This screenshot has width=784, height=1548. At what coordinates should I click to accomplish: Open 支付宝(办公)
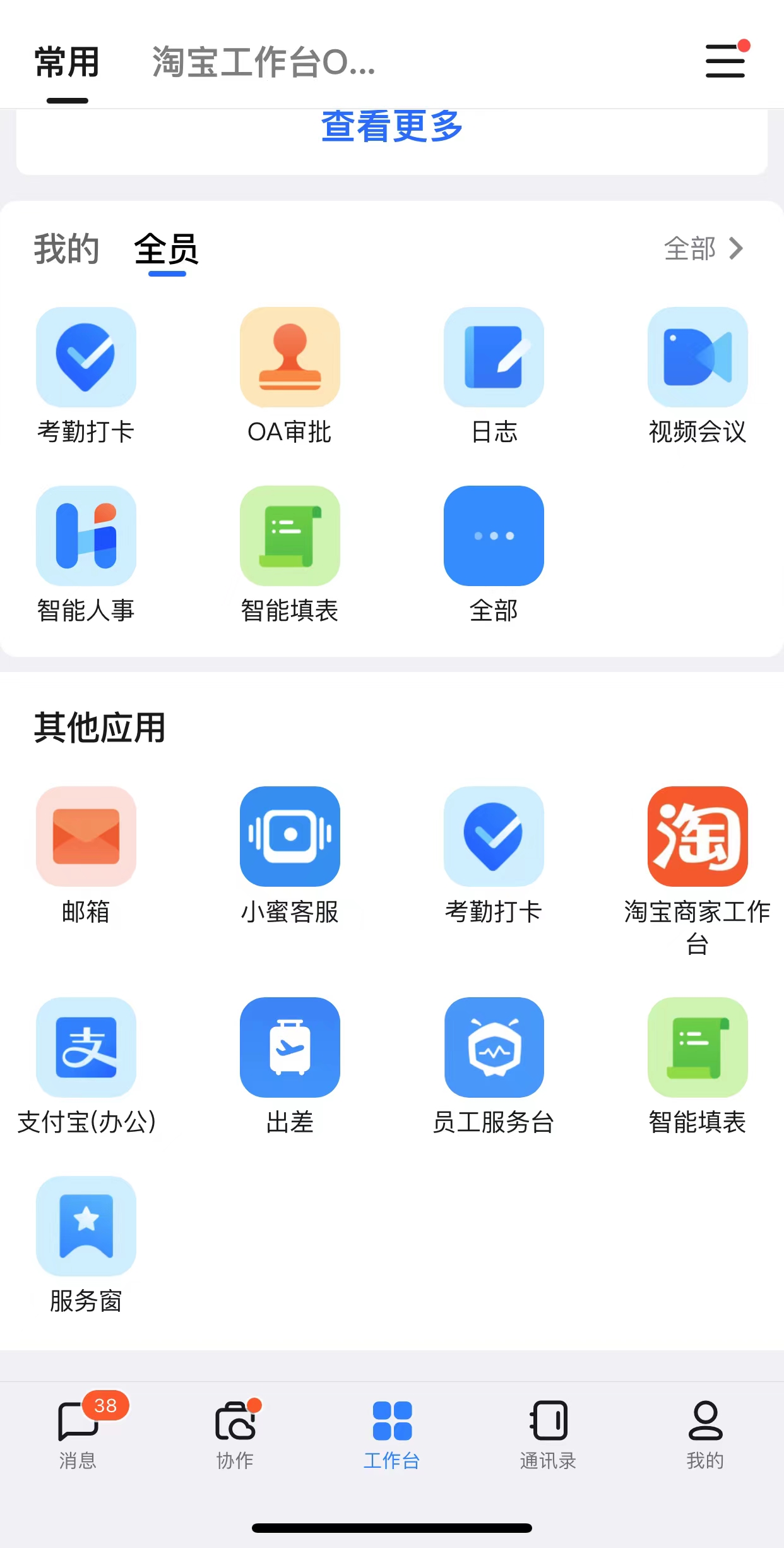86,1047
